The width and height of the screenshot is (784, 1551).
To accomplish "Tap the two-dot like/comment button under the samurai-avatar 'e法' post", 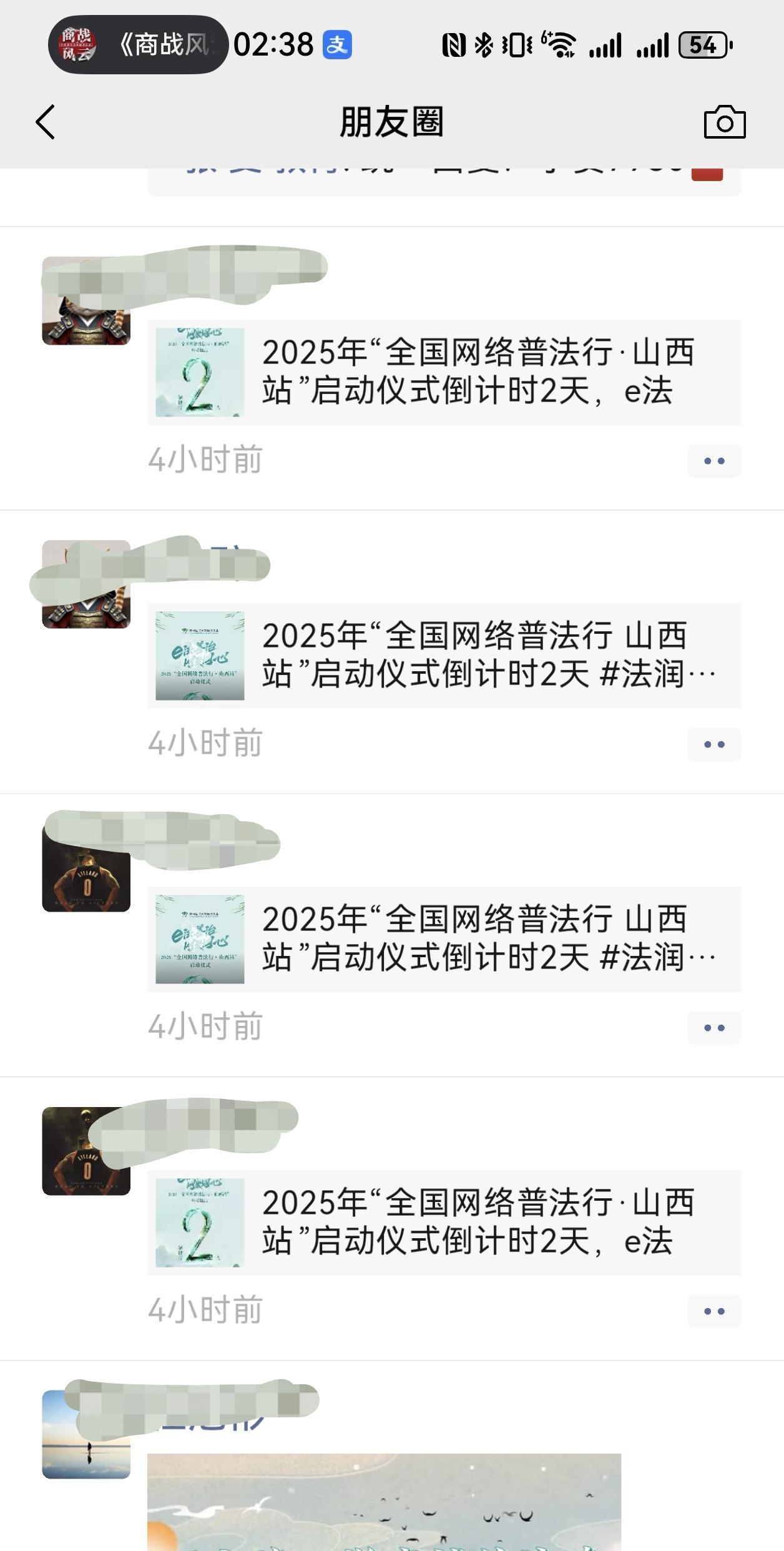I will [714, 461].
